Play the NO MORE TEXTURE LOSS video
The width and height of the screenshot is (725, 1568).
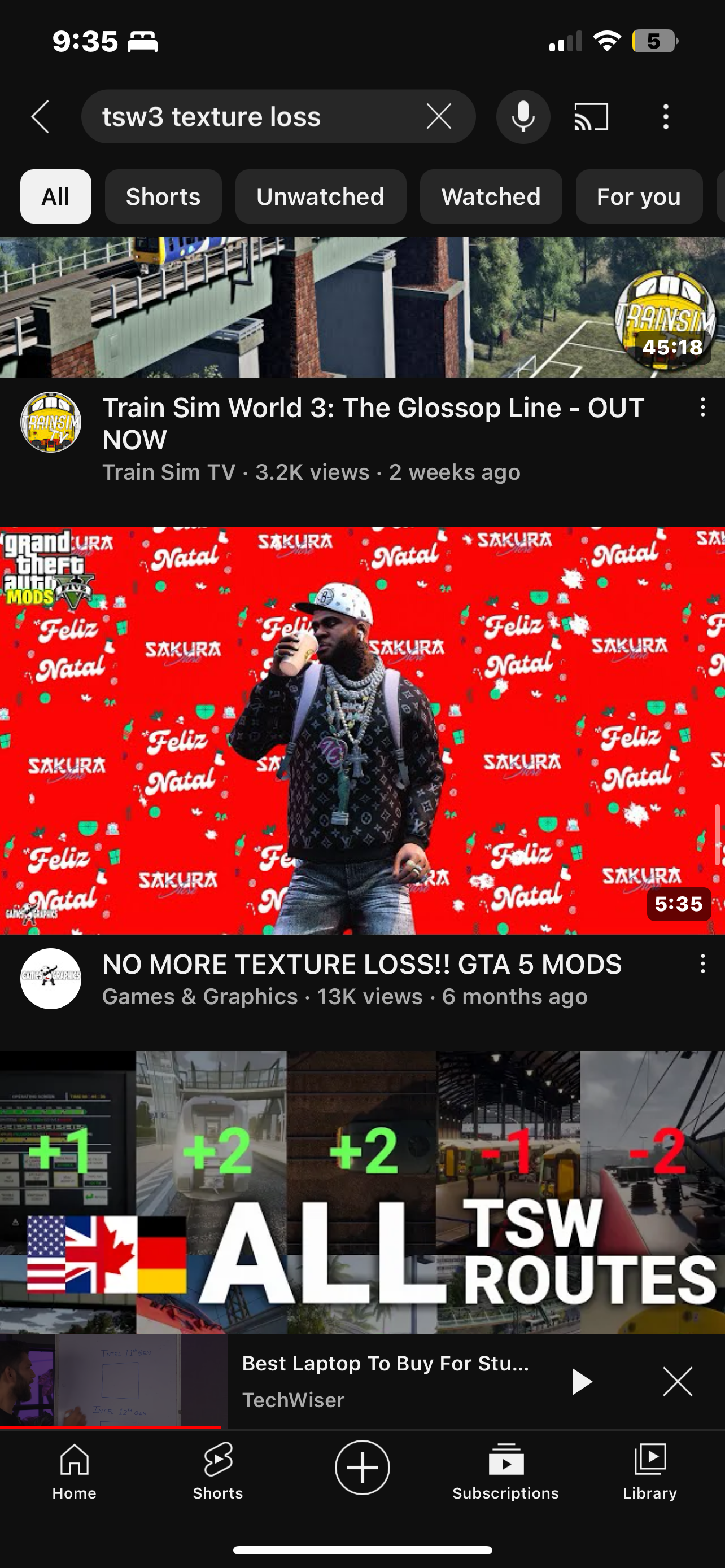point(362,730)
